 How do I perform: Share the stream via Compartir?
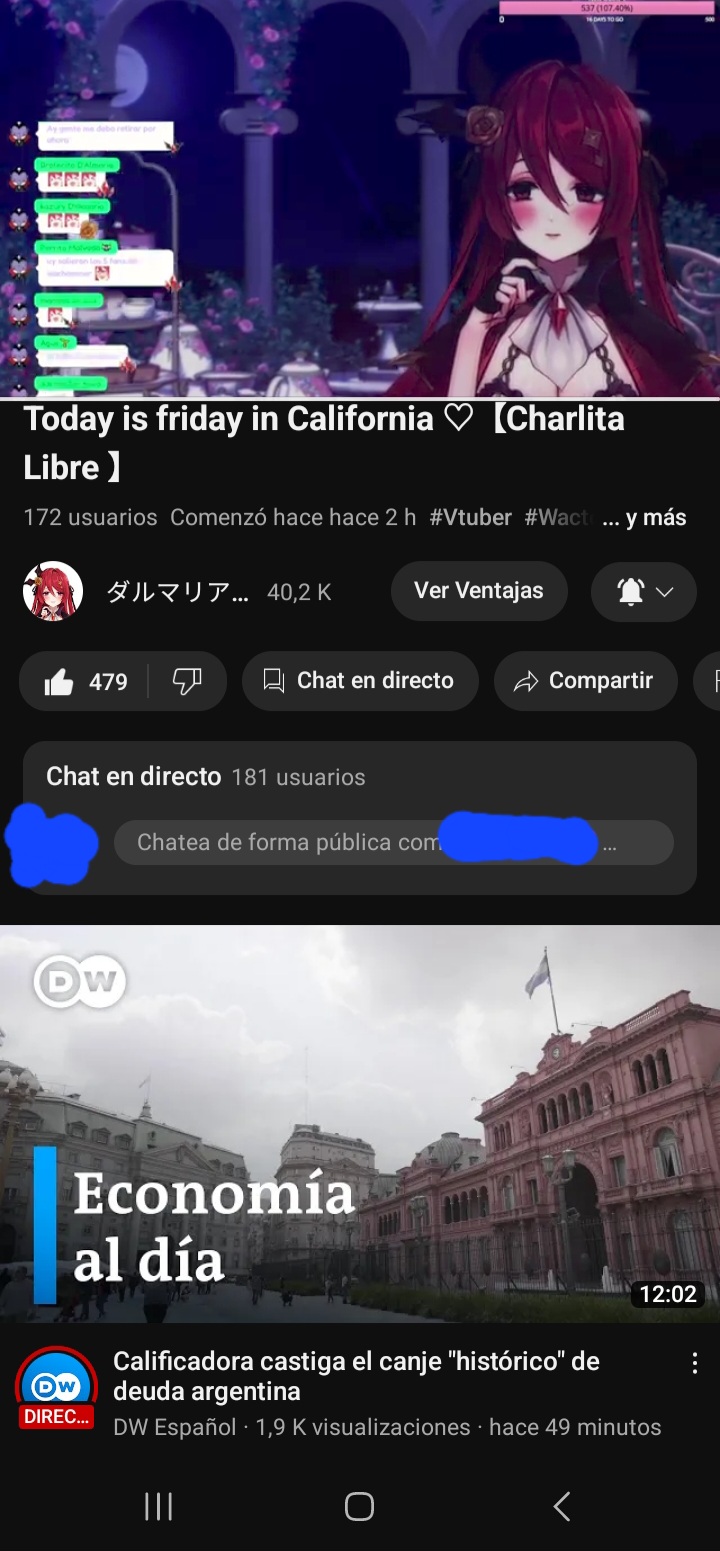(x=585, y=681)
